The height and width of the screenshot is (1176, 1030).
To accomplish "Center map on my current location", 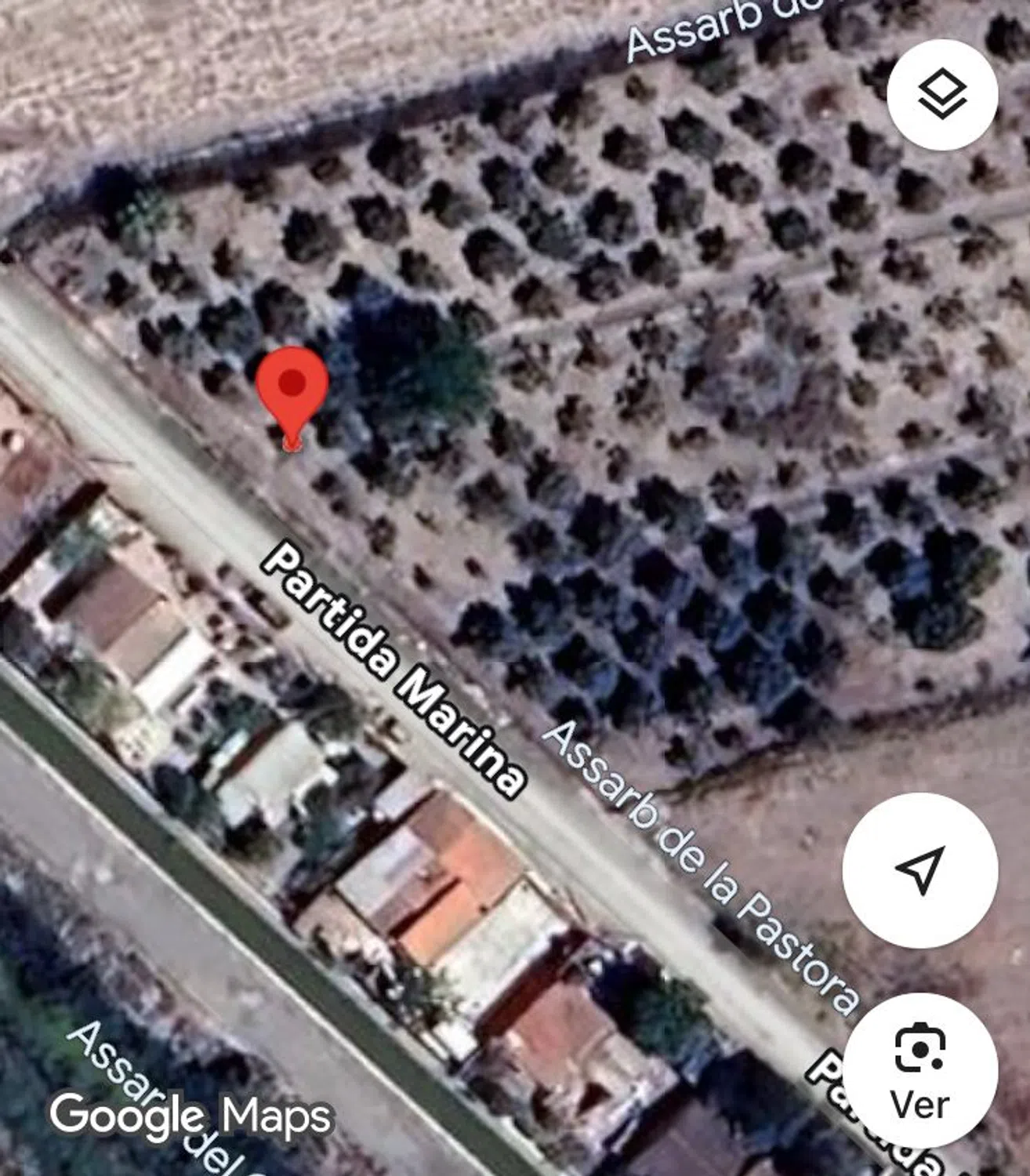I will tap(919, 869).
